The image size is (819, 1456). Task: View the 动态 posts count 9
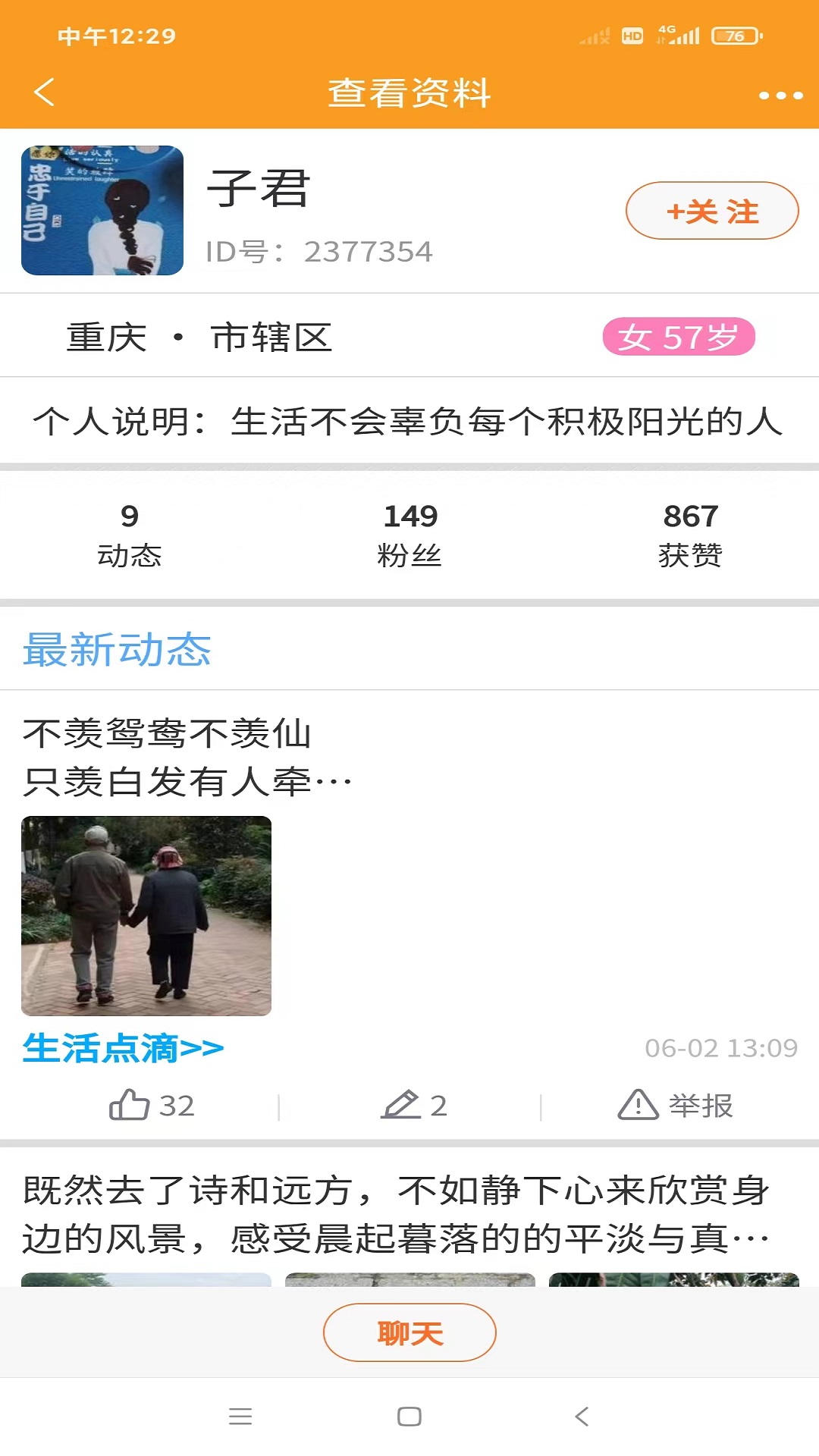pos(129,535)
